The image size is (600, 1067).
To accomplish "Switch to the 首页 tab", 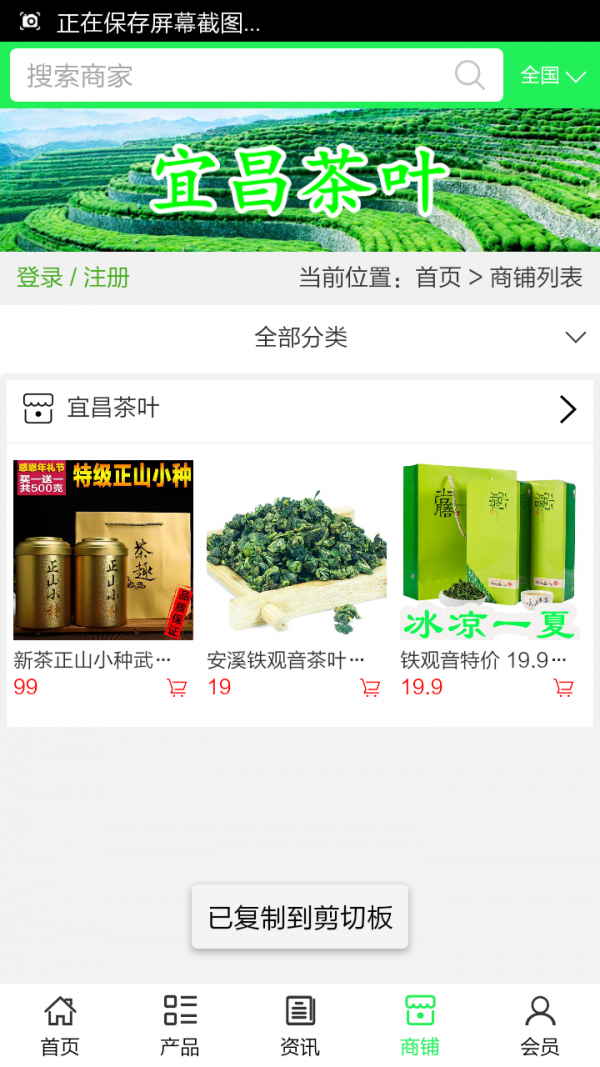I will (x=60, y=1025).
